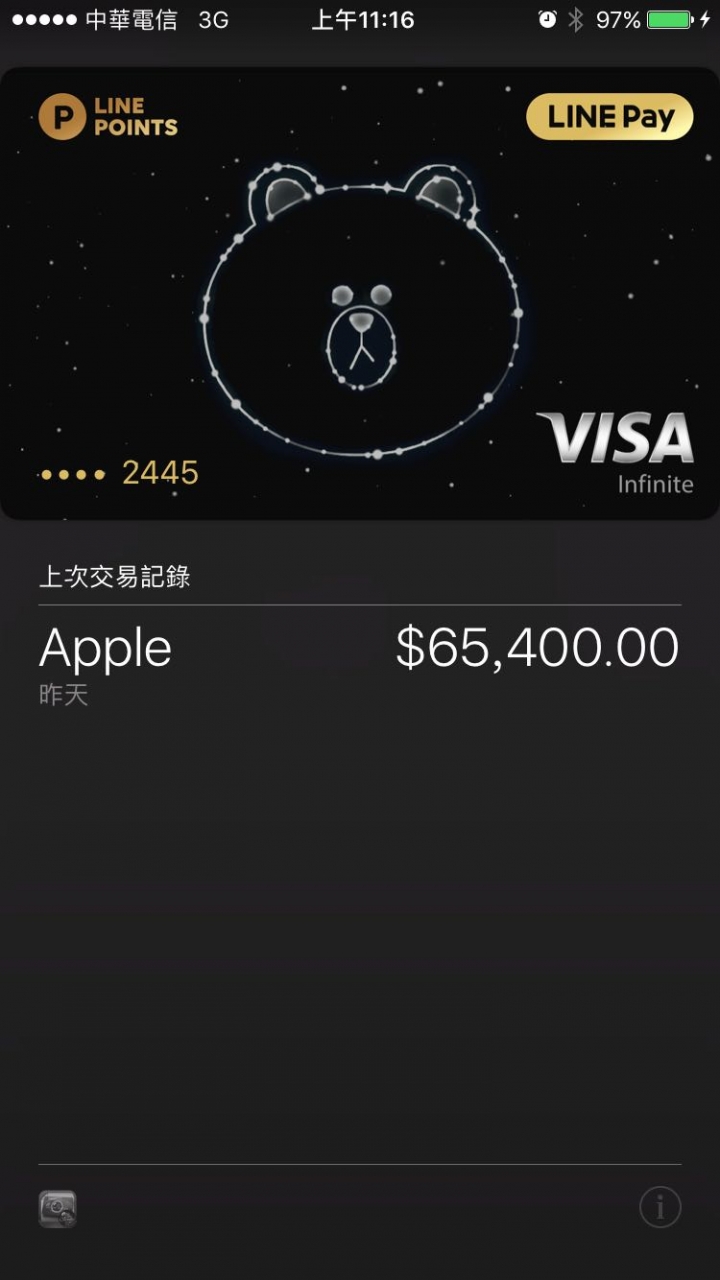The height and width of the screenshot is (1280, 720).
Task: Open the Apple transaction from yesterday
Action: click(360, 660)
